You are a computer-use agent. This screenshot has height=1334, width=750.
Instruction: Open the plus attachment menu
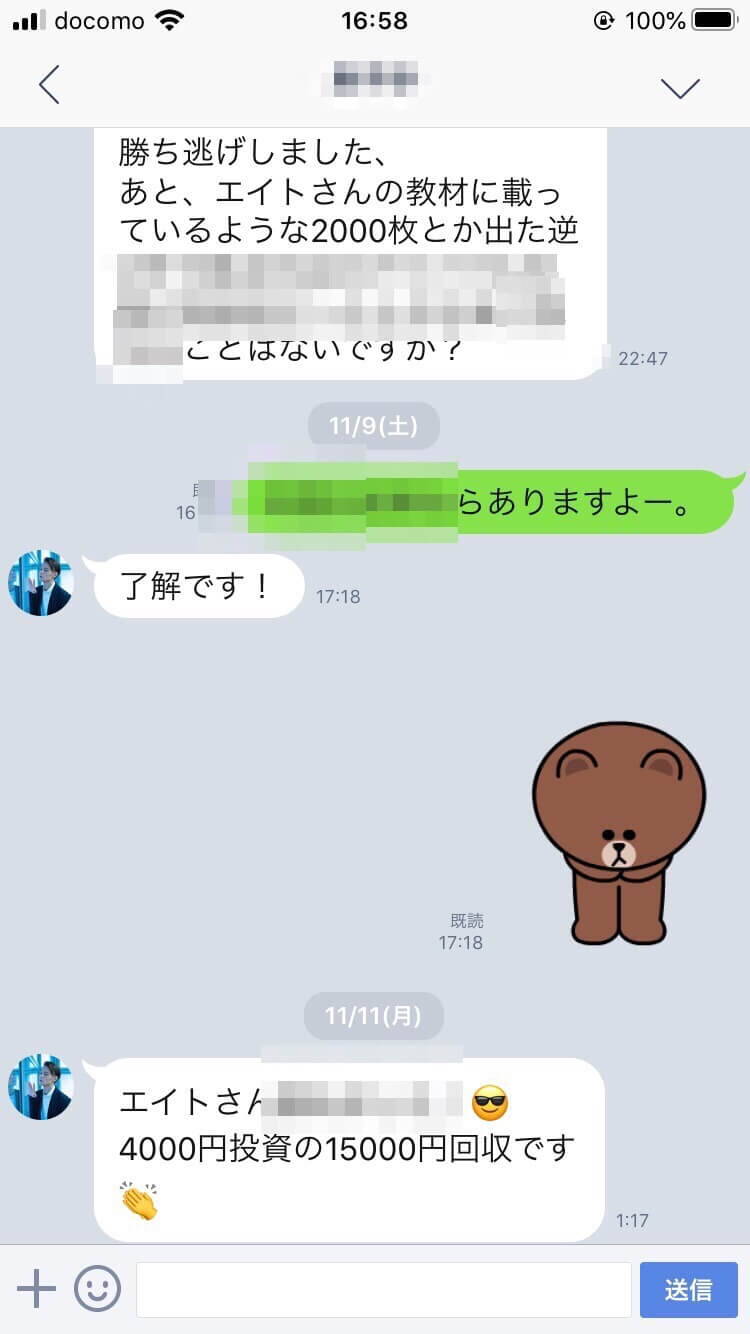tap(37, 1289)
